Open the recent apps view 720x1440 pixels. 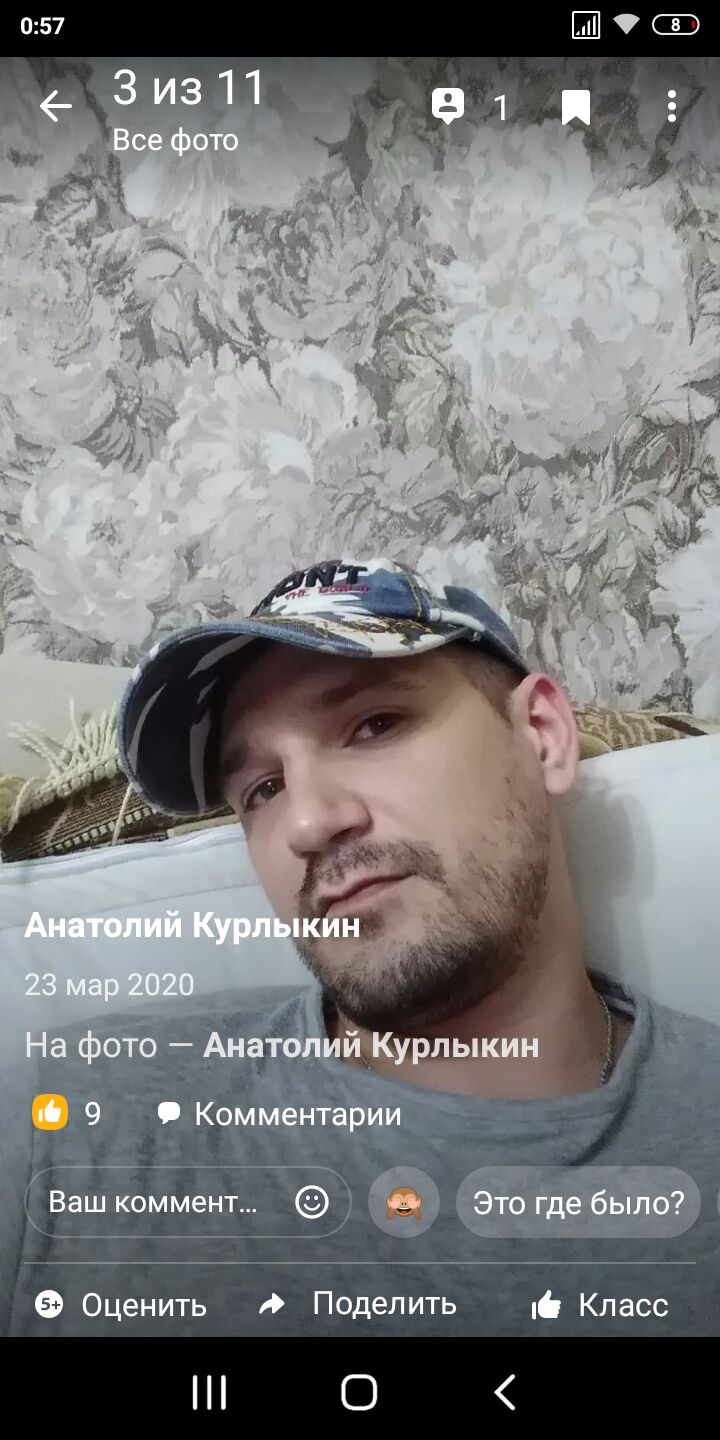click(209, 1392)
